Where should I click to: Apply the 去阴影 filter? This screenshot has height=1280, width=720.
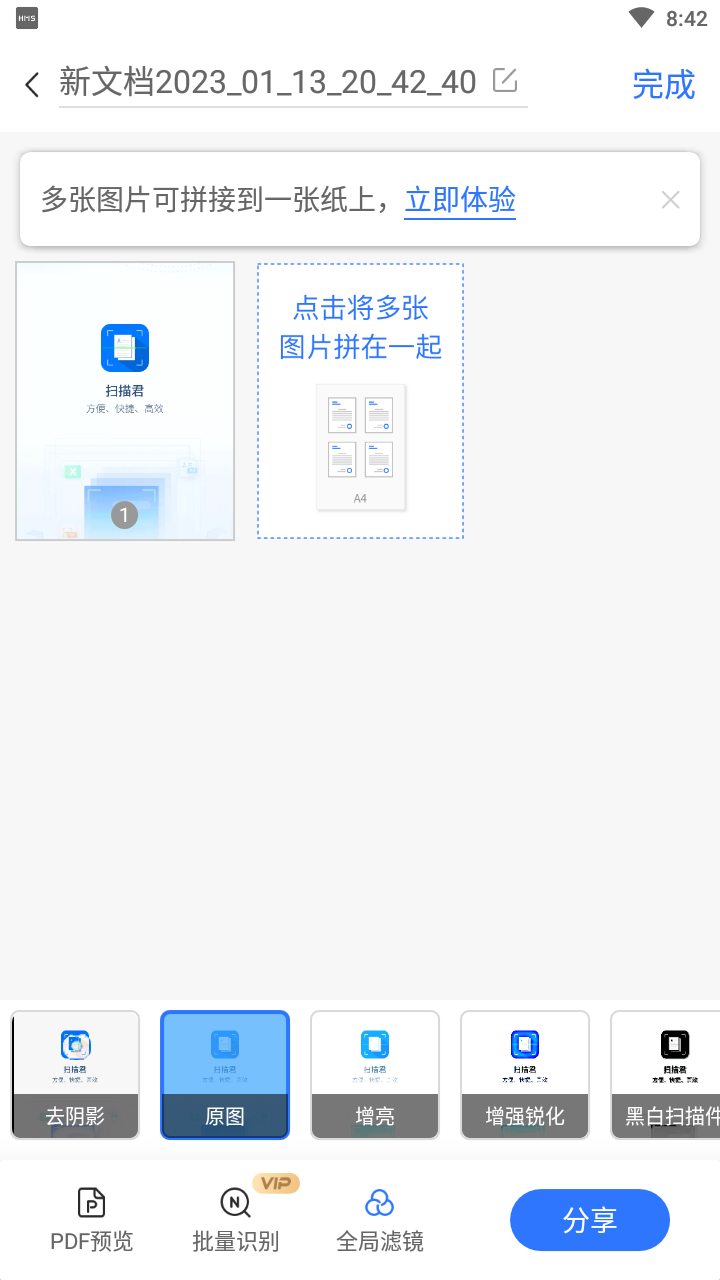[75, 1075]
